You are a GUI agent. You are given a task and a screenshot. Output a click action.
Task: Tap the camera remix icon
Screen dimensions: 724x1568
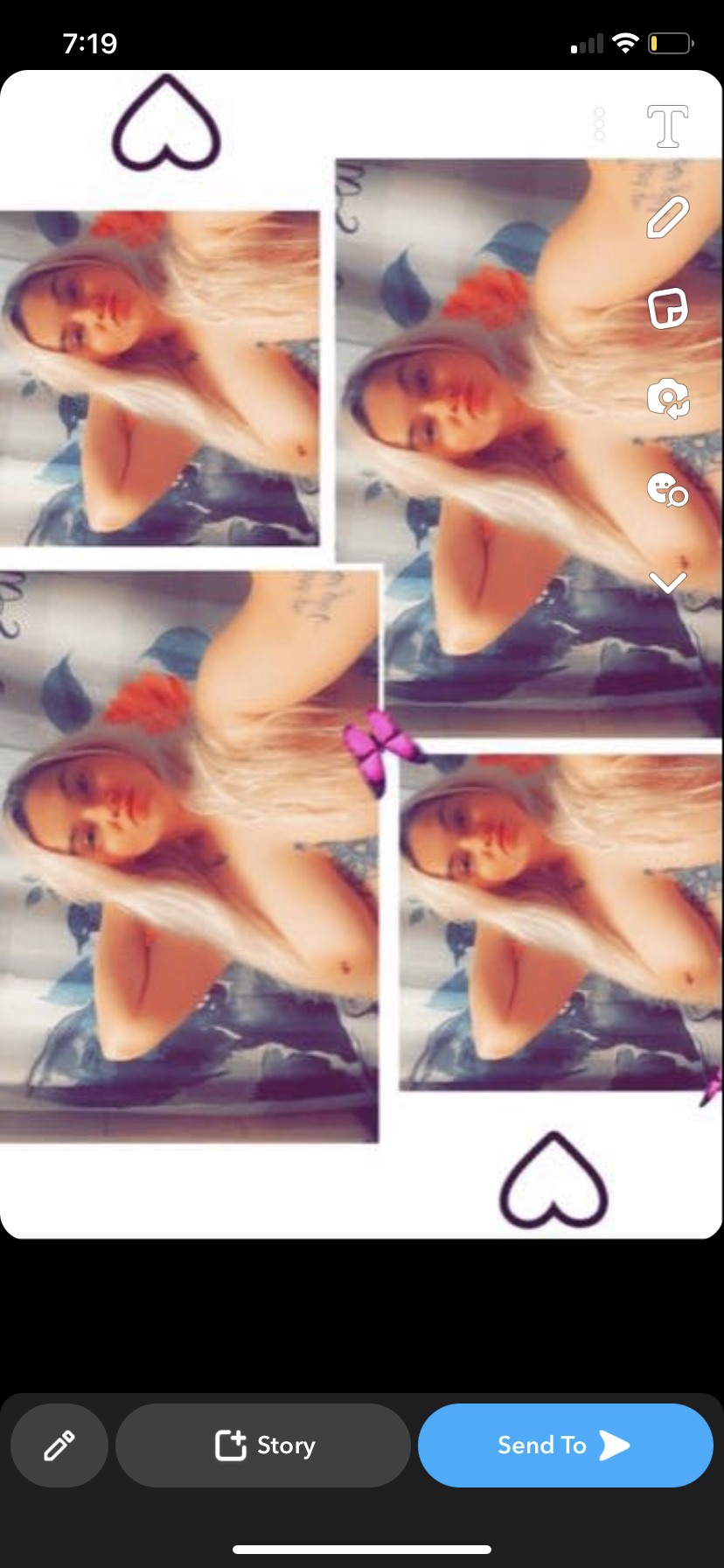pyautogui.click(x=667, y=399)
